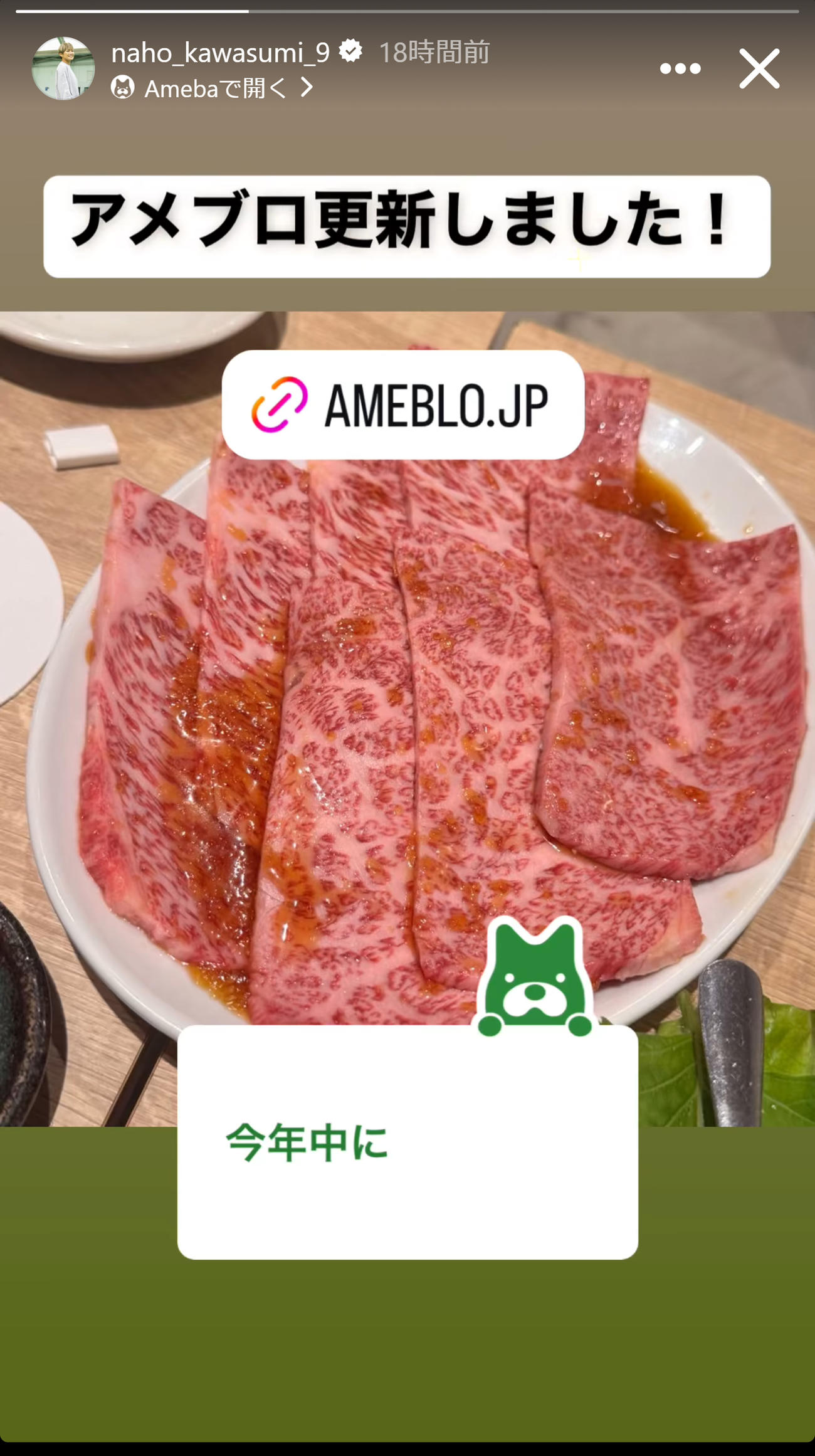815x1456 pixels.
Task: Open the AMEBLO.JP link sticker
Action: coord(403,405)
